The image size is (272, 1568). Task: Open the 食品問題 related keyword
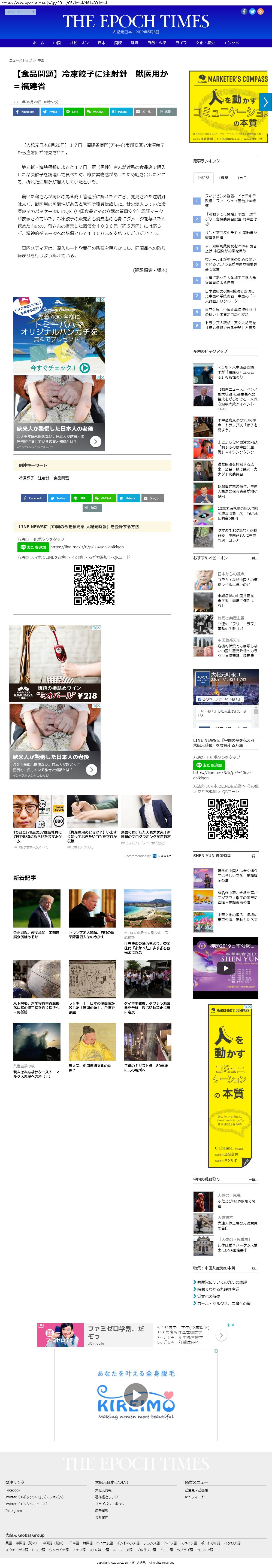coord(61,478)
